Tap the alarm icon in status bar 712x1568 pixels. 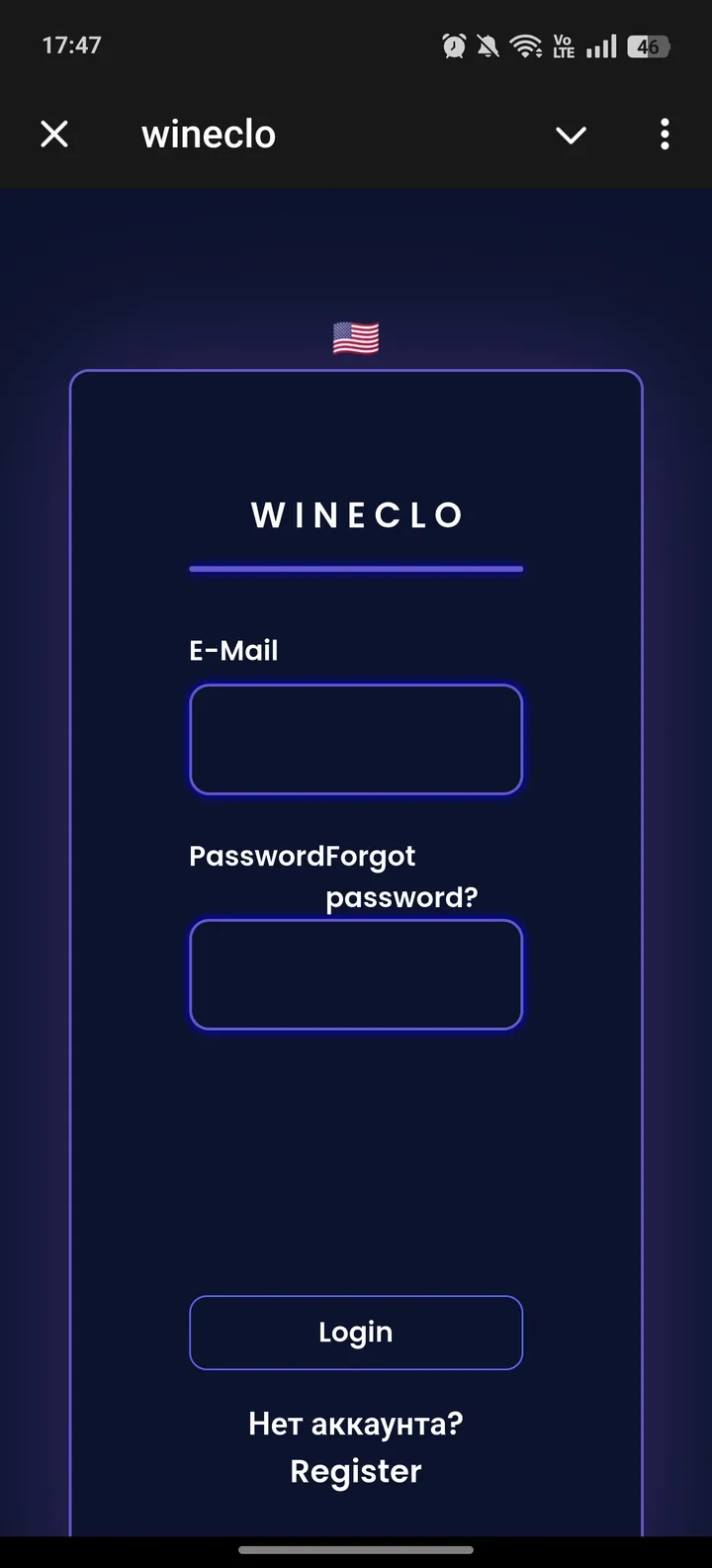[453, 45]
